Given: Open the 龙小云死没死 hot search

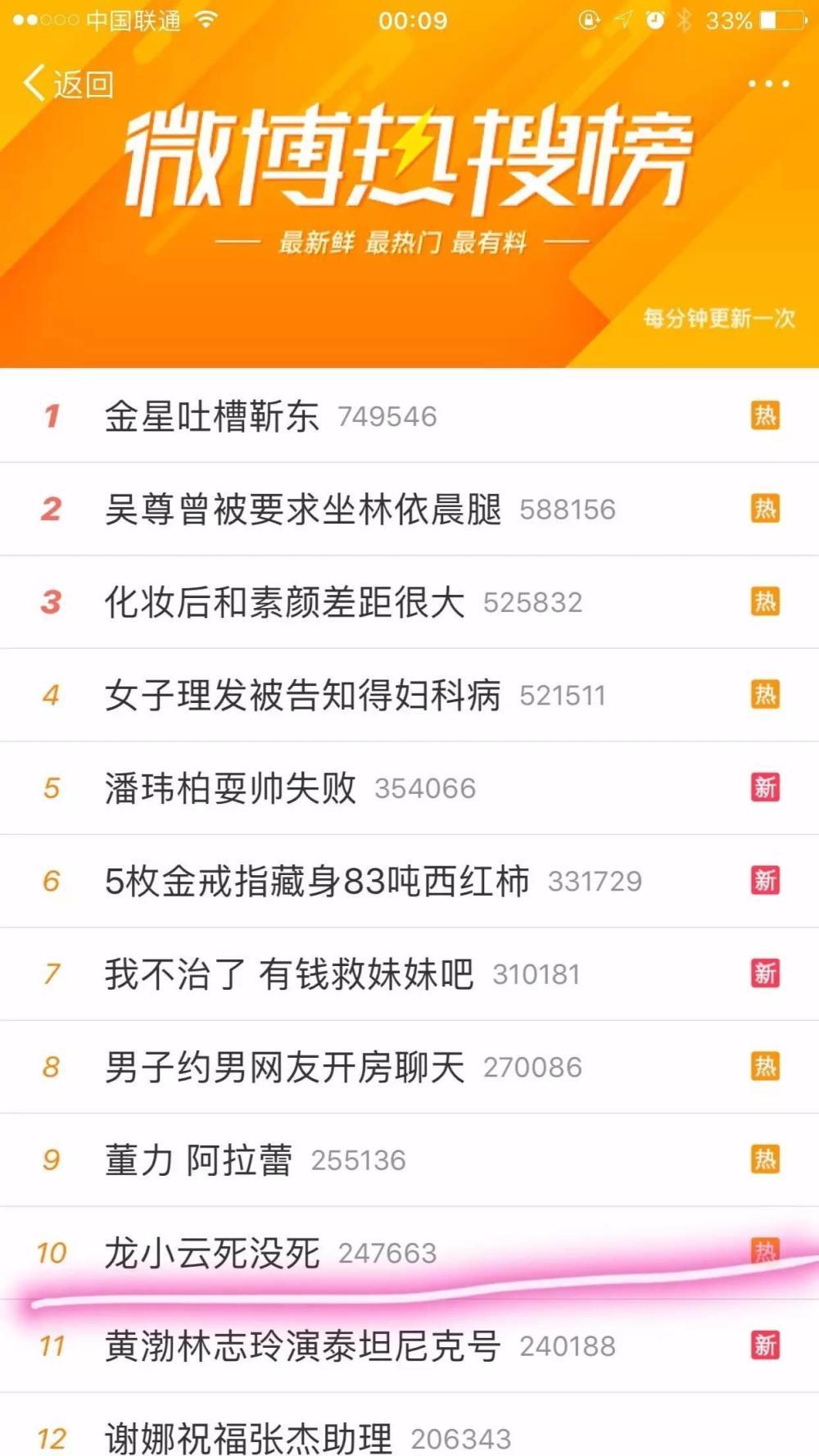Looking at the screenshot, I should pyautogui.click(x=409, y=1253).
